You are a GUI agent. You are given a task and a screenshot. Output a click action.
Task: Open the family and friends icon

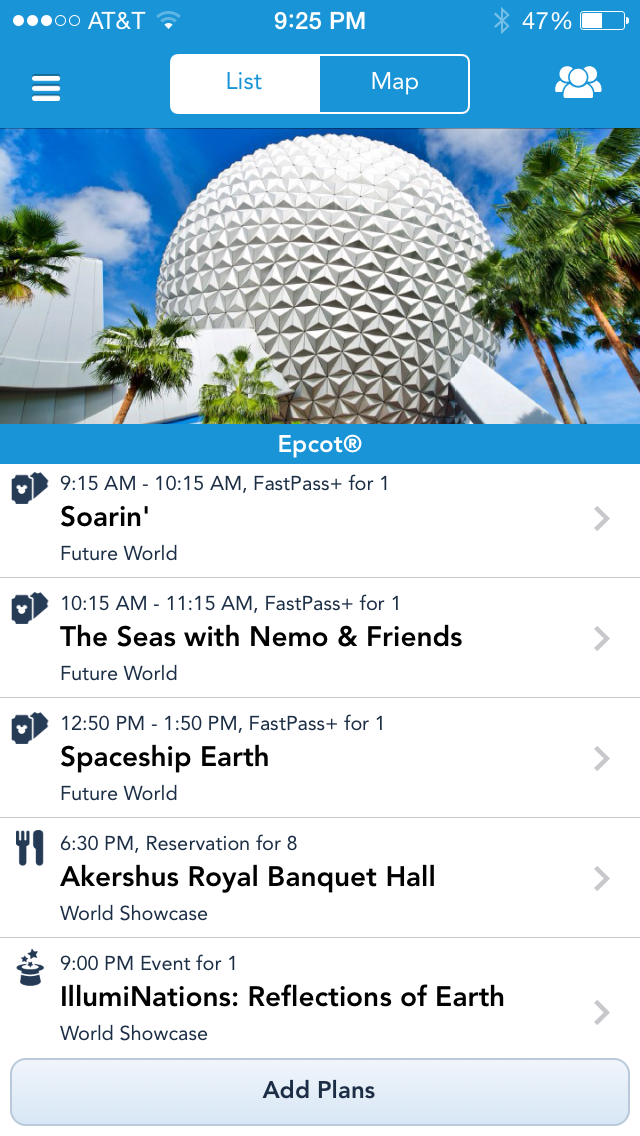coord(578,83)
